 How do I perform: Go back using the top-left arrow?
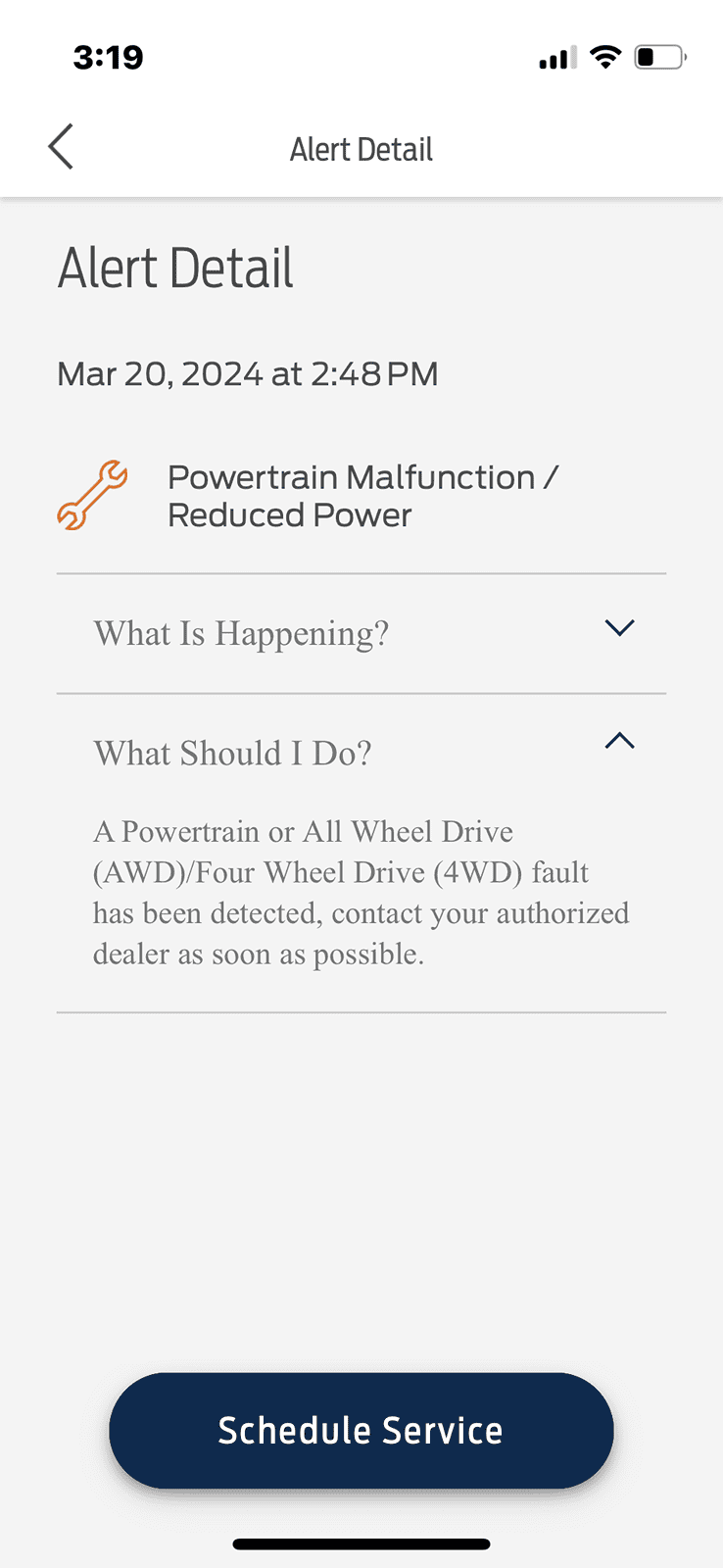61,147
